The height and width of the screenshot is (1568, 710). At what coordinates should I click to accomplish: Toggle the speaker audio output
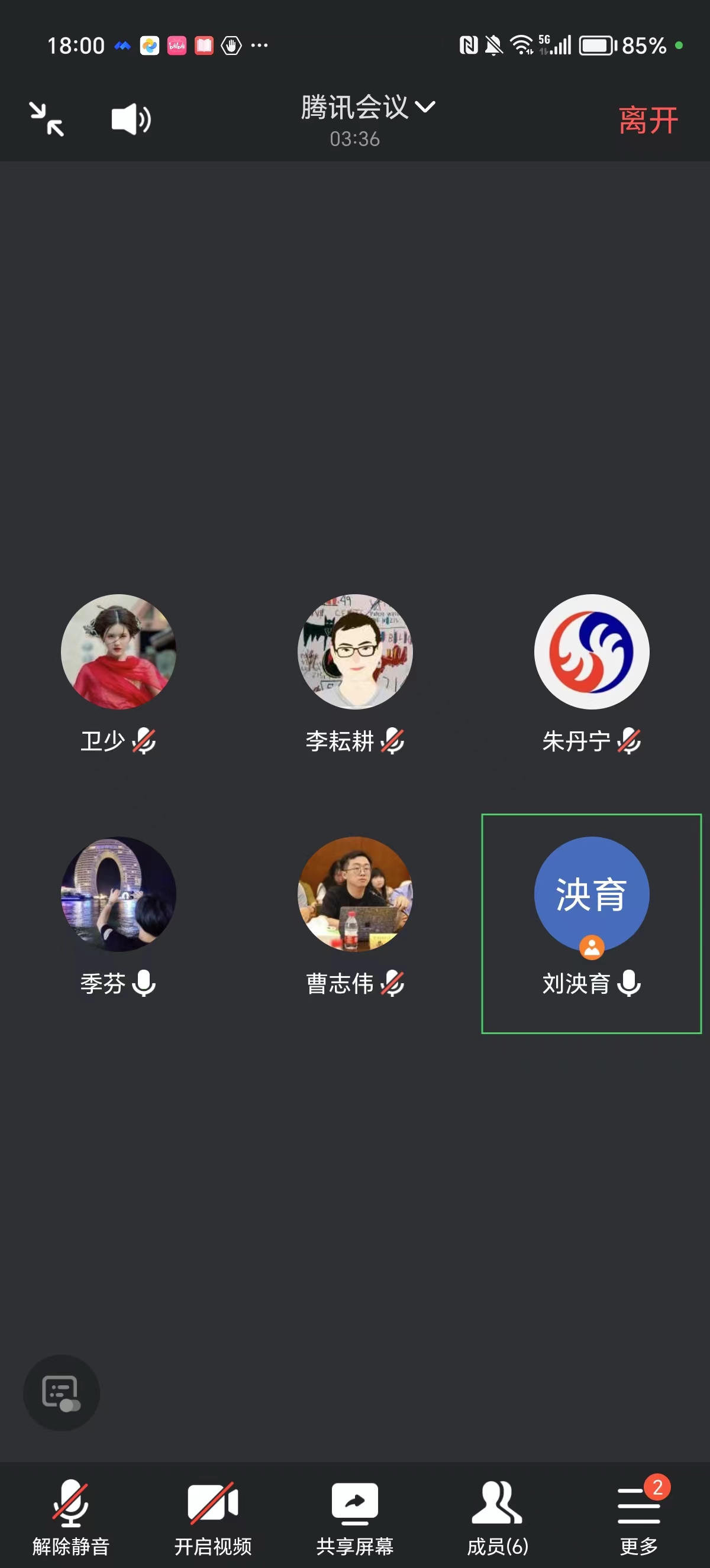click(x=130, y=119)
